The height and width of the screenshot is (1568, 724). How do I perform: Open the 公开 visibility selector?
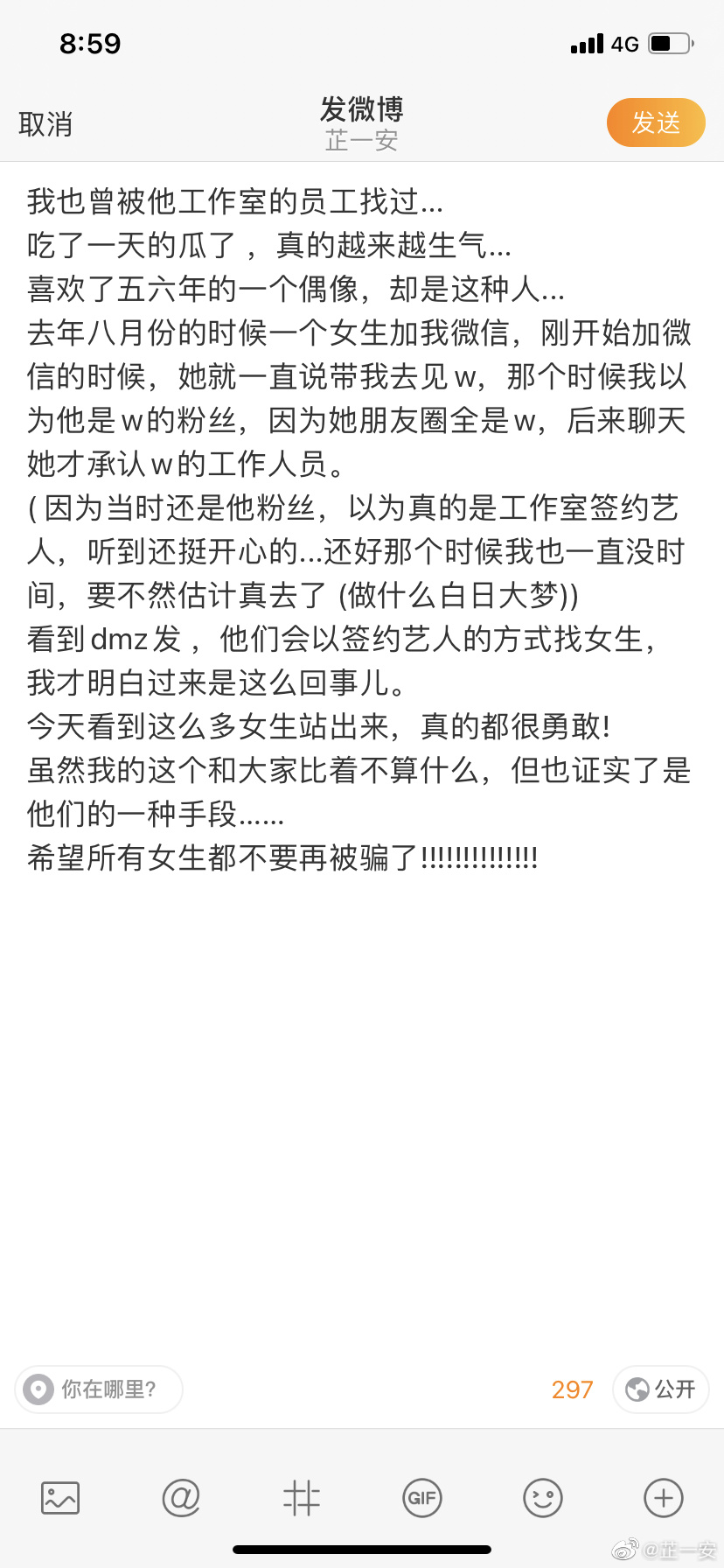(x=660, y=1389)
